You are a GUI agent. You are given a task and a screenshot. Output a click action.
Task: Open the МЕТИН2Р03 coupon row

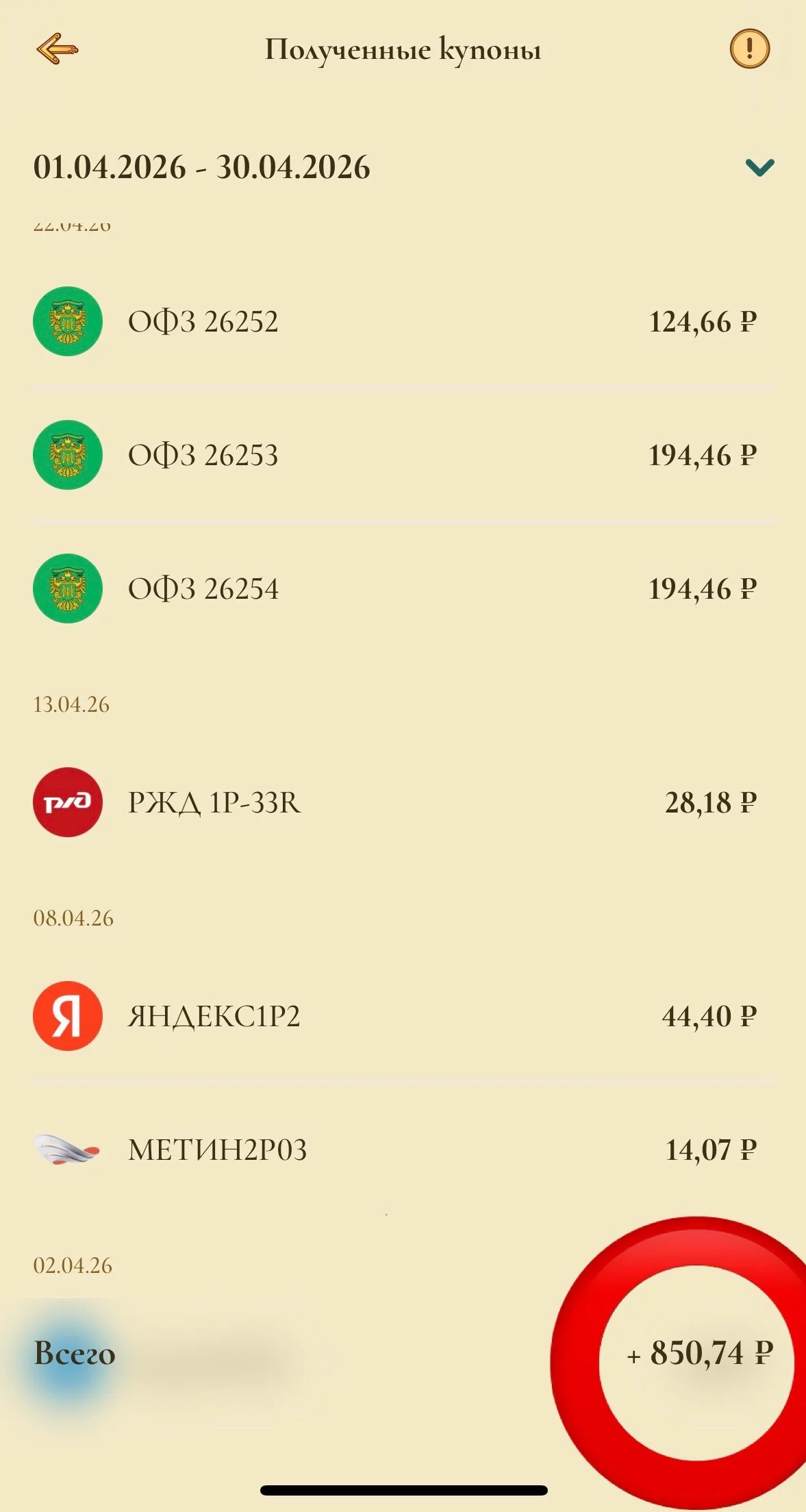[403, 1150]
